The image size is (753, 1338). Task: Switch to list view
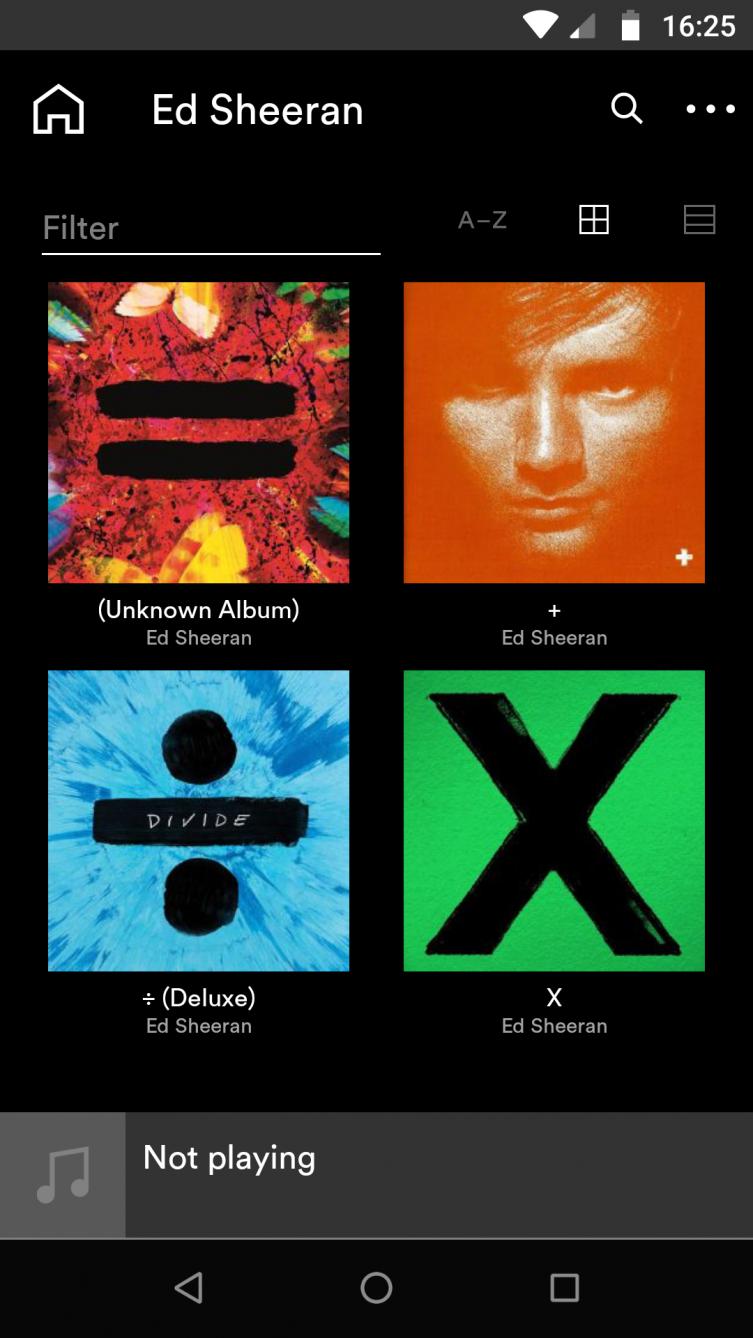point(699,220)
